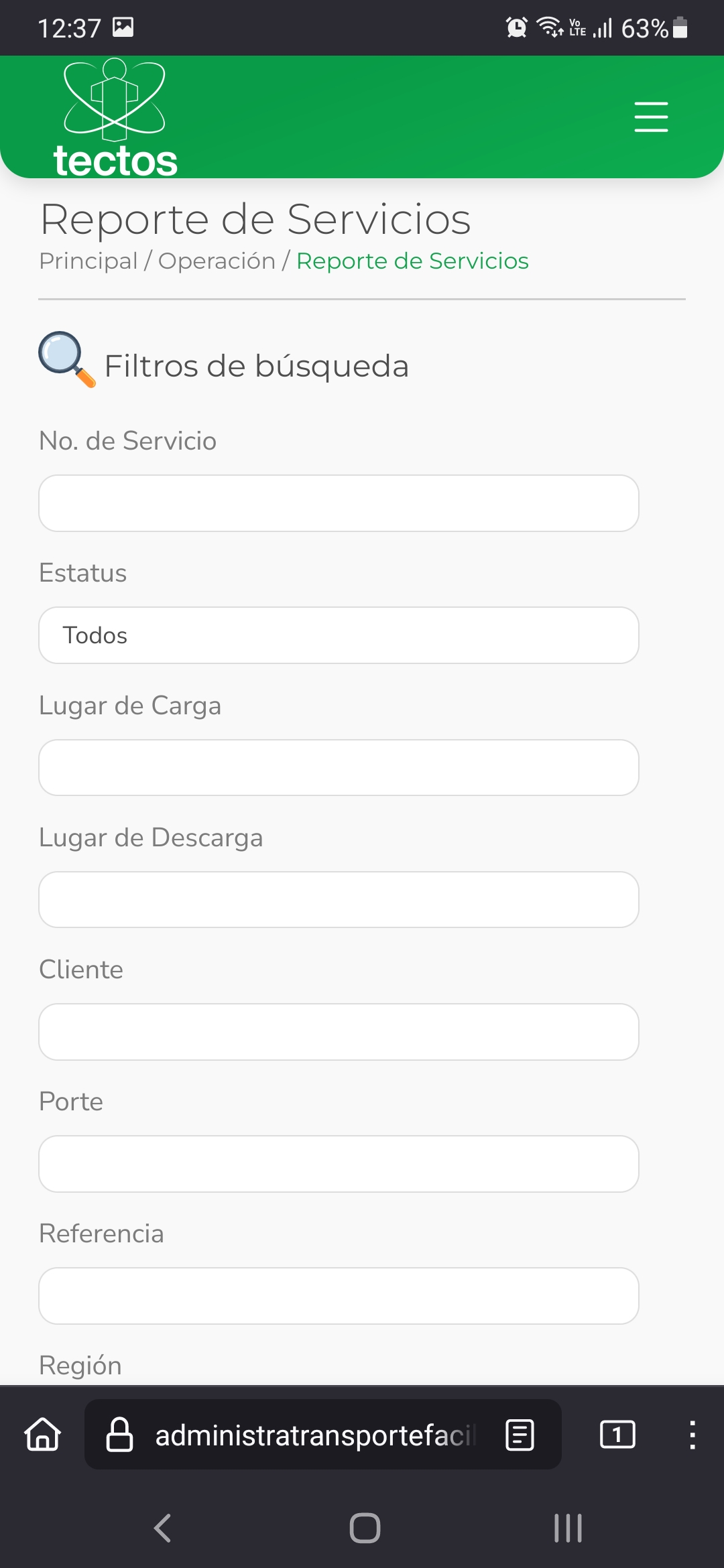Viewport: 724px width, 1568px height.
Task: Open the browser tab switcher
Action: pos(617,1435)
